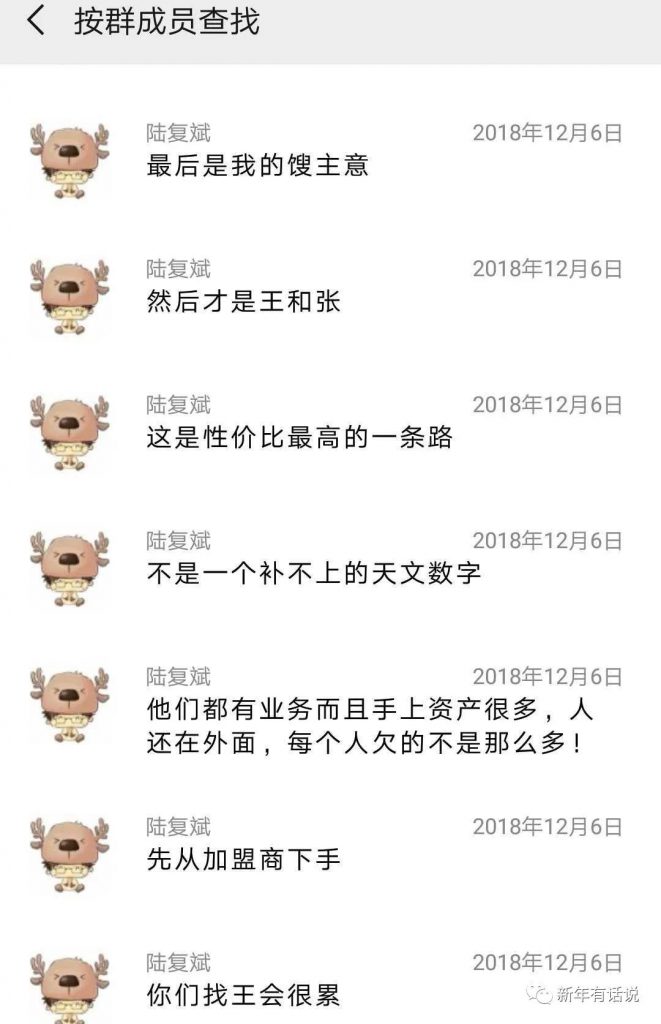Open message 你们找王会很累
Image resolution: width=661 pixels, height=1024 pixels.
tap(244, 995)
